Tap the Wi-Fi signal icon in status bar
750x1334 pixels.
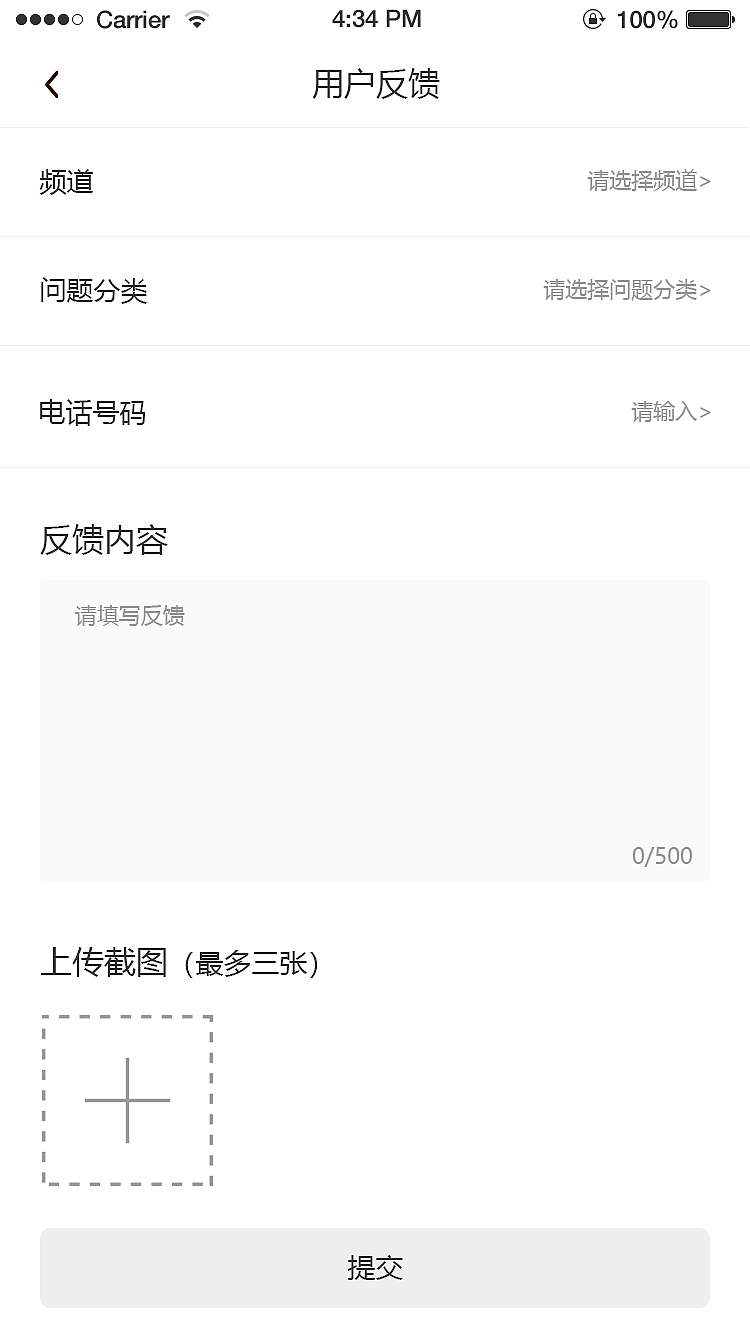(196, 18)
